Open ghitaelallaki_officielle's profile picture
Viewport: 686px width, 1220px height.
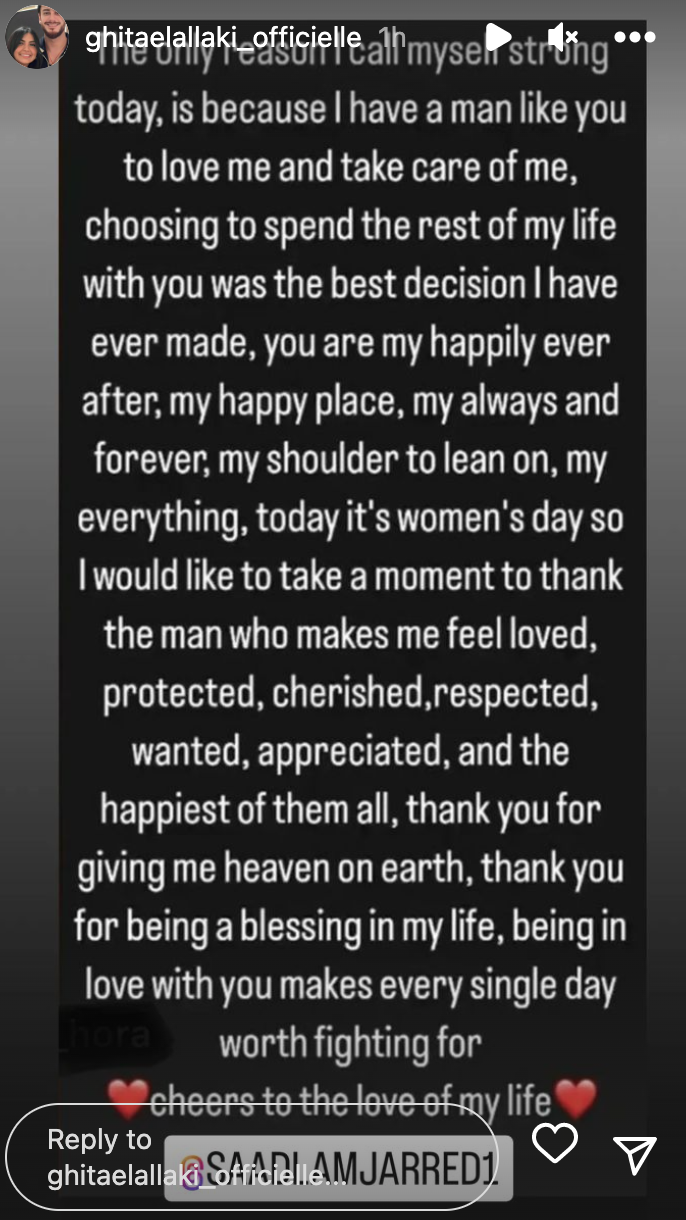pos(38,38)
